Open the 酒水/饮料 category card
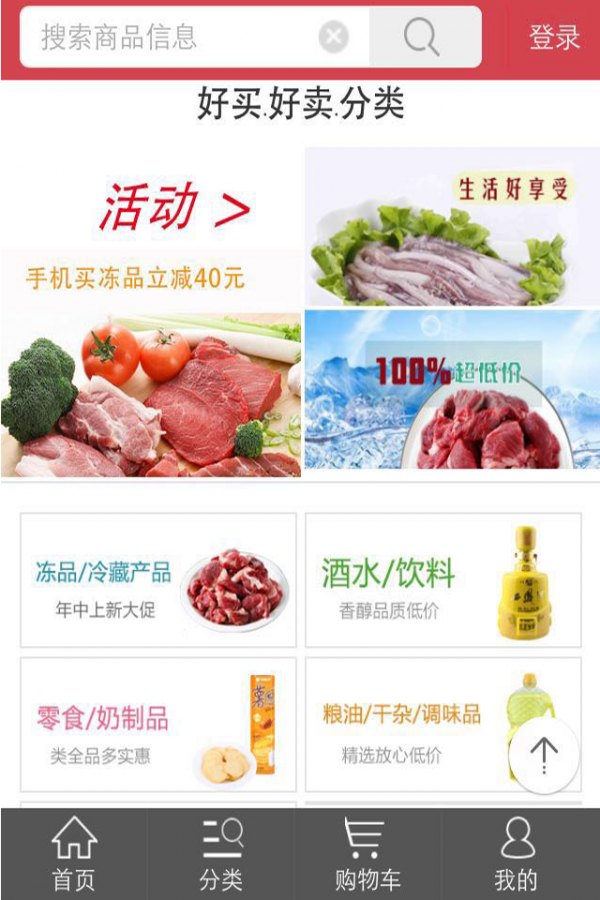The width and height of the screenshot is (600, 900). (443, 580)
